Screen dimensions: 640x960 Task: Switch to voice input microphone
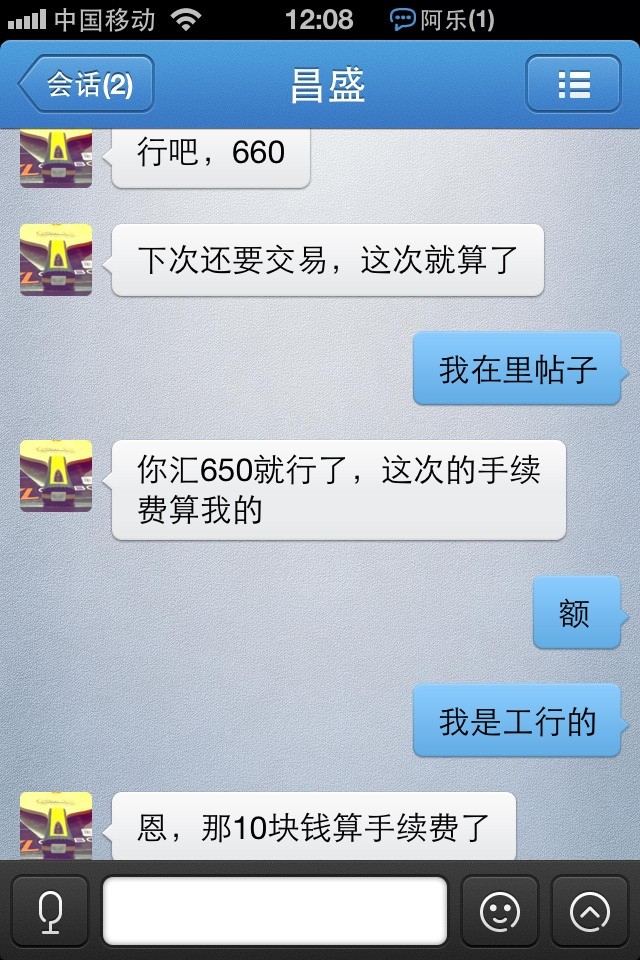(x=49, y=910)
